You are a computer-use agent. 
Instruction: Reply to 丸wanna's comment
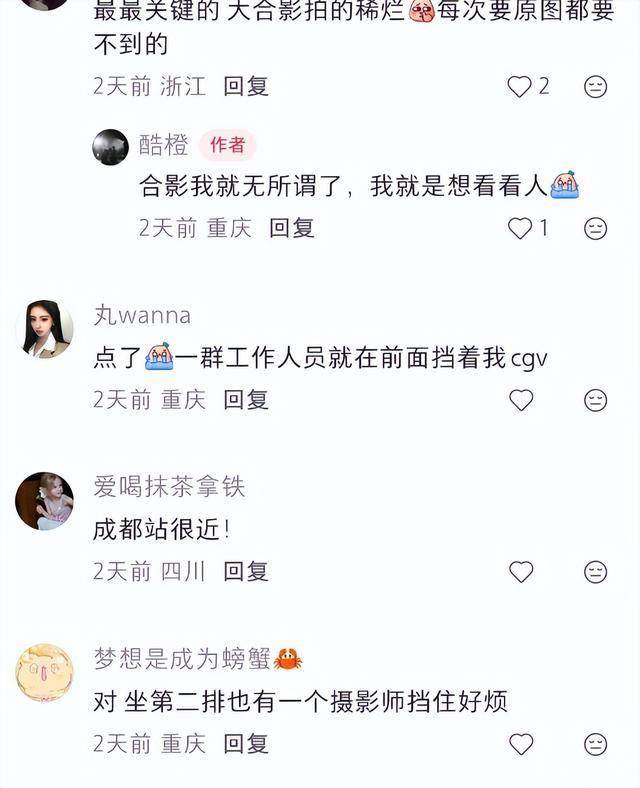pos(246,400)
